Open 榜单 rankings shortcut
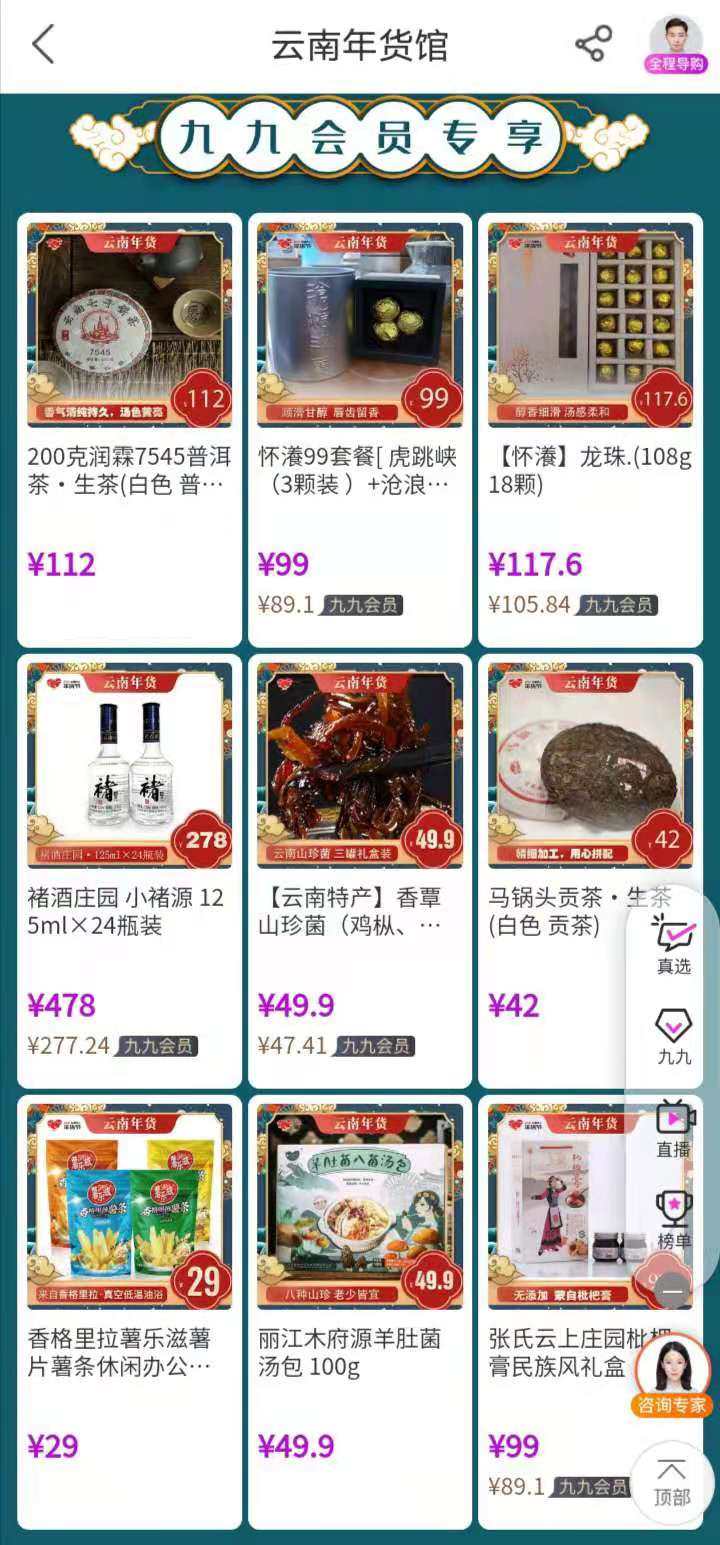Viewport: 720px width, 1545px height. pos(673,1220)
